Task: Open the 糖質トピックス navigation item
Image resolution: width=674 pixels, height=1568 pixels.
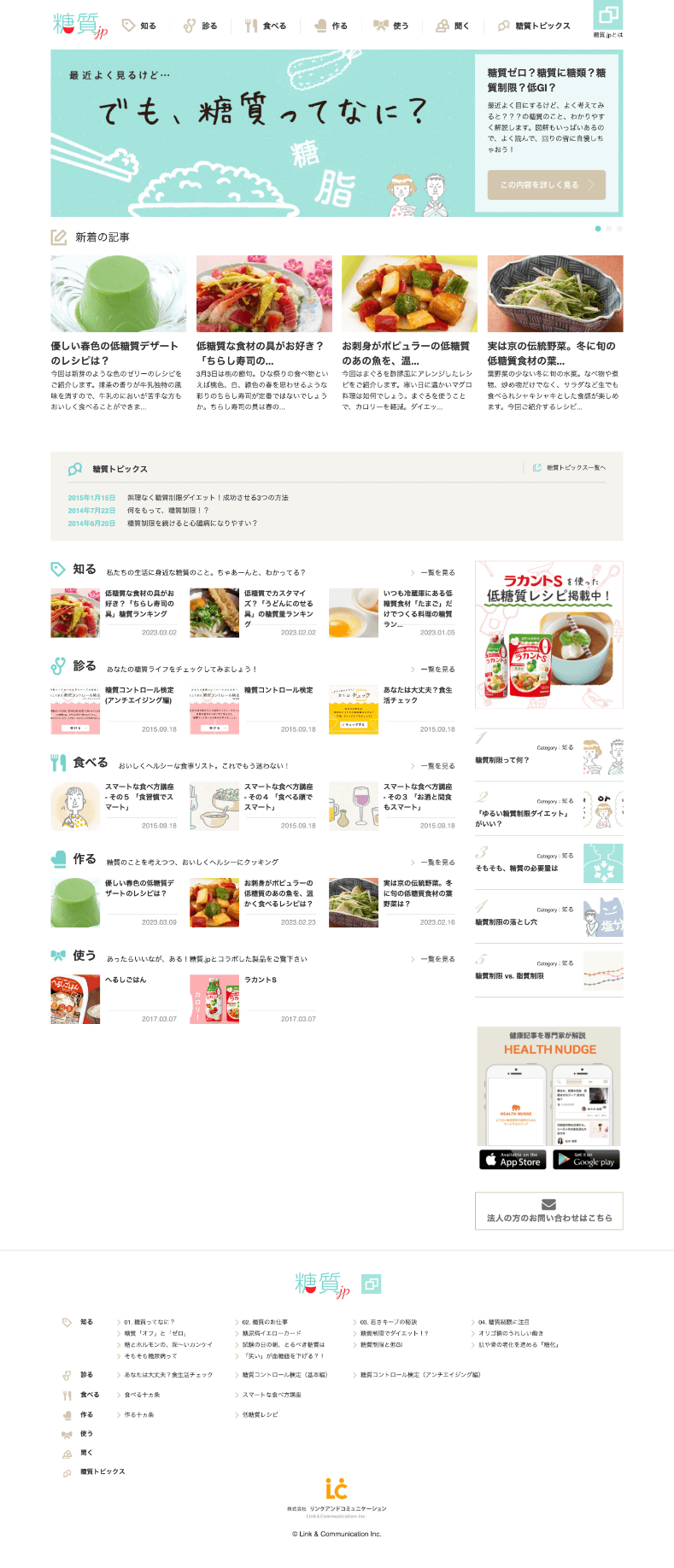Action: coord(534,26)
